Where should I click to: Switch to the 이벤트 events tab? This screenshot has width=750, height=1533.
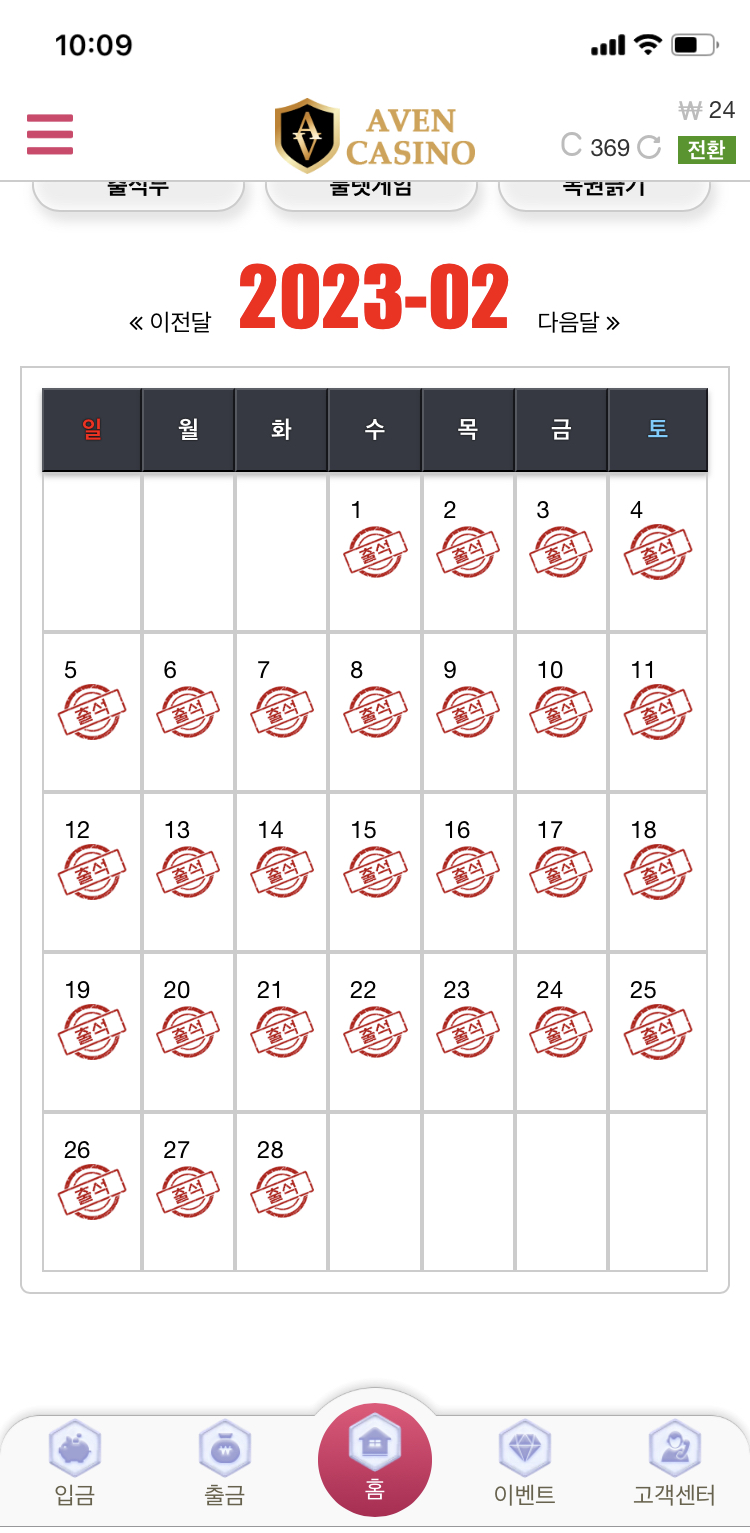524,1464
